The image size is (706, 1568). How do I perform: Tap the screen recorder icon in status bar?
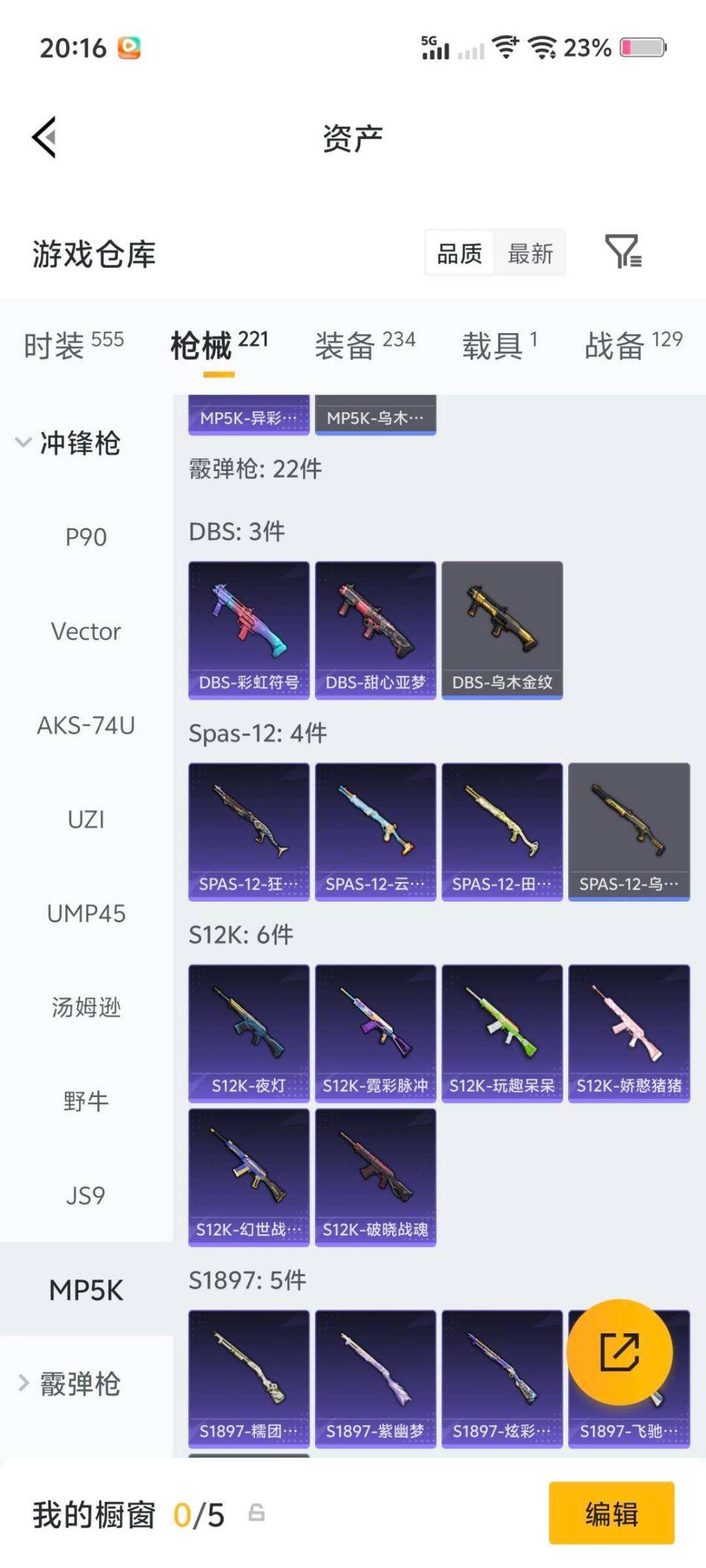[x=129, y=48]
